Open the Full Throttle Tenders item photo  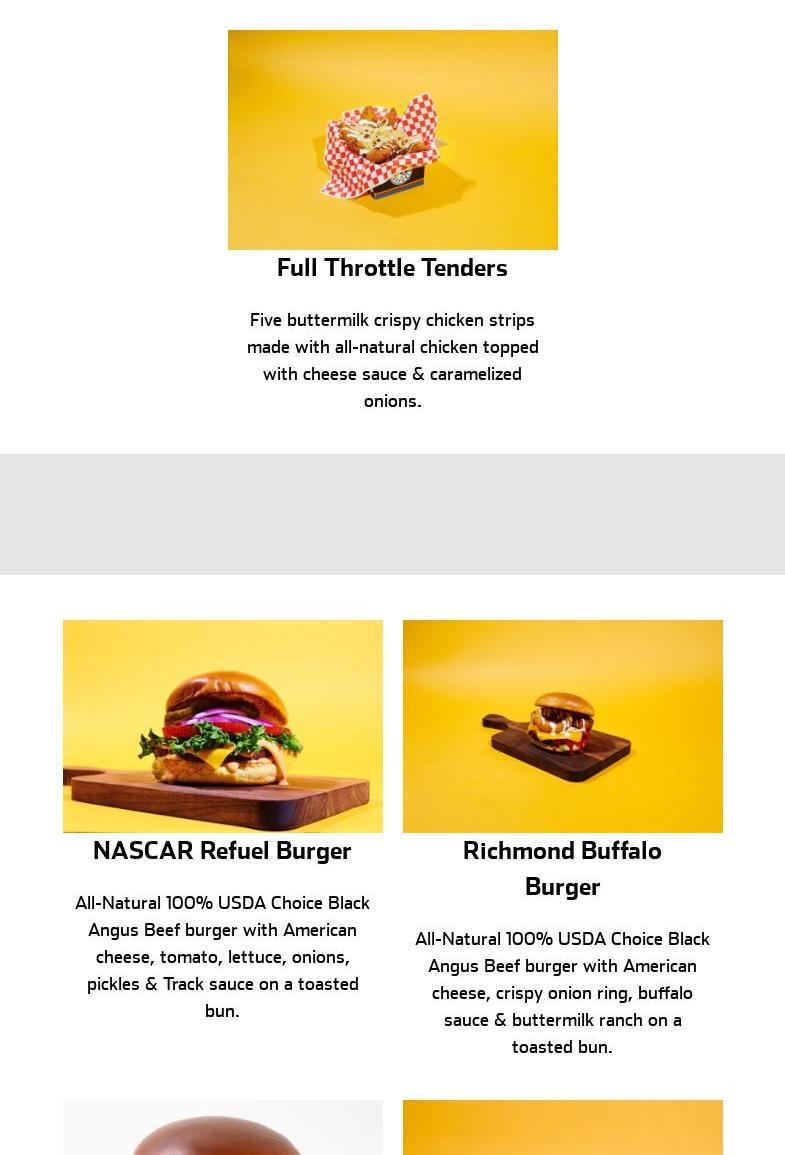pyautogui.click(x=392, y=140)
